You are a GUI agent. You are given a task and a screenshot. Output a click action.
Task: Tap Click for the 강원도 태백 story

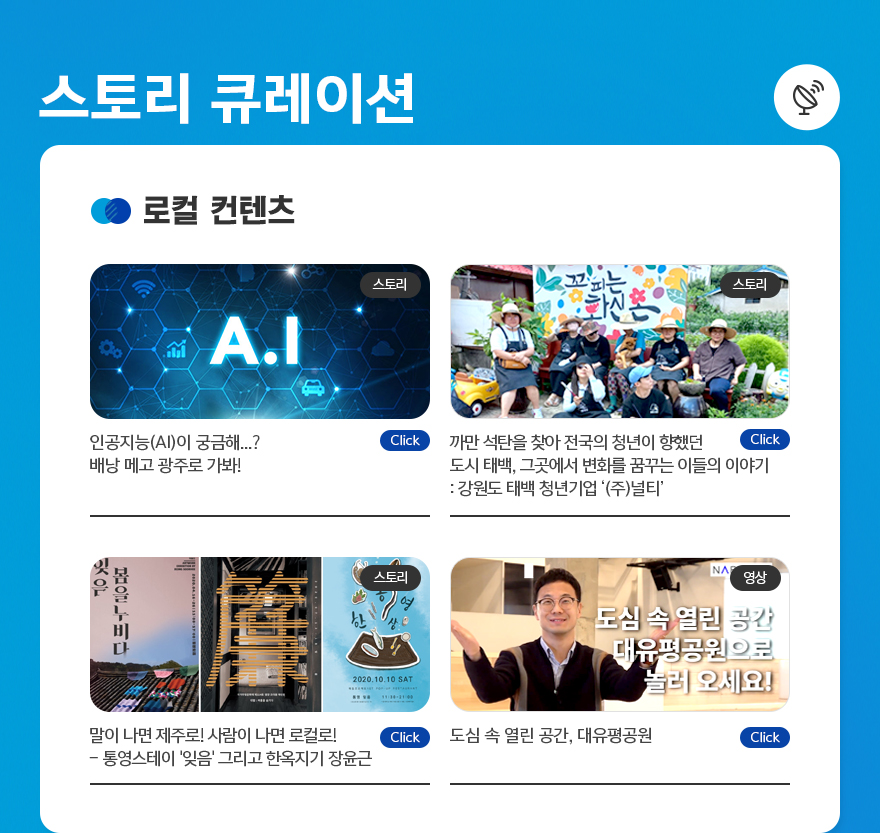click(764, 439)
